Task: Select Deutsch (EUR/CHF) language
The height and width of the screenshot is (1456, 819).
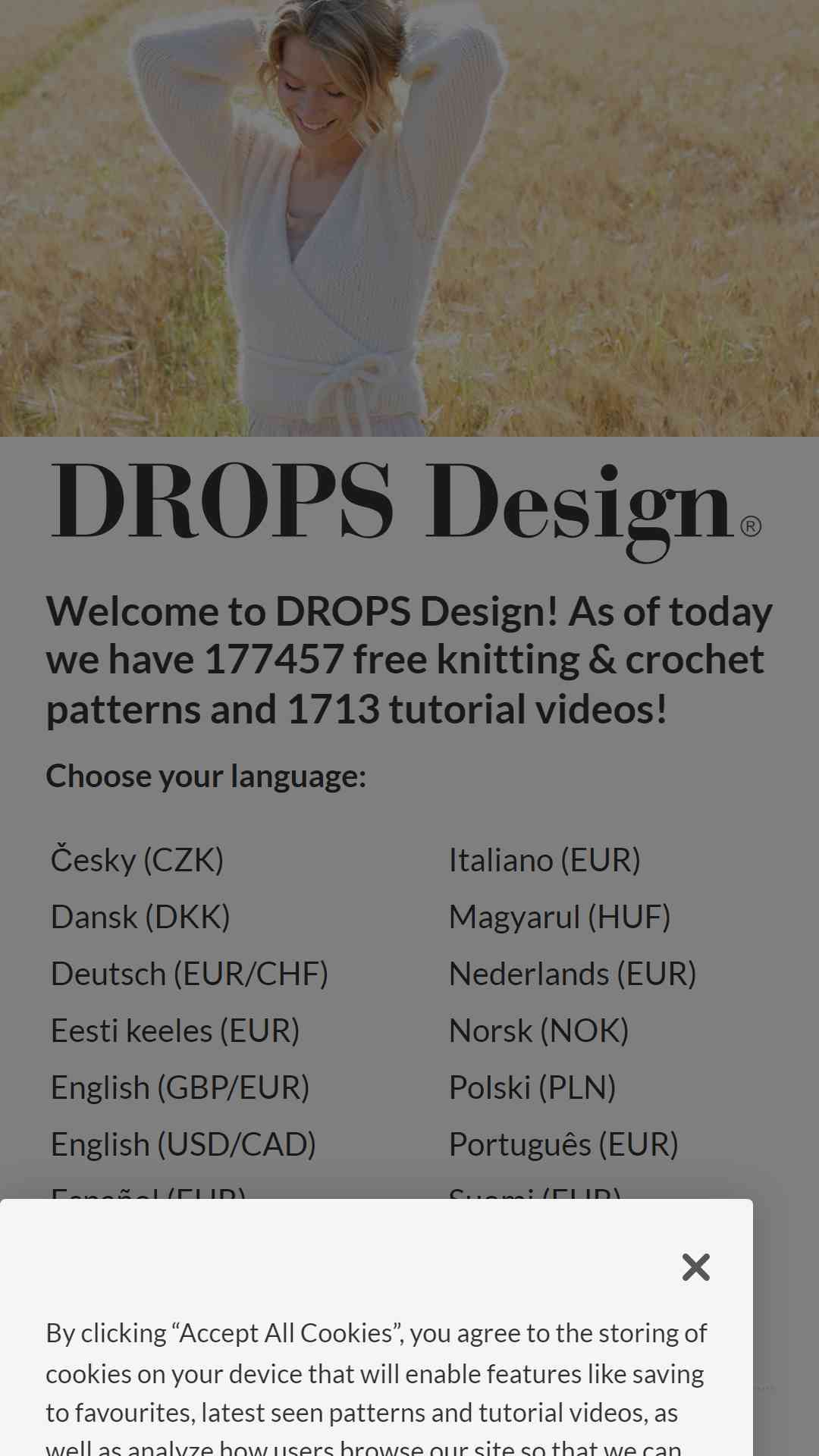Action: (190, 974)
